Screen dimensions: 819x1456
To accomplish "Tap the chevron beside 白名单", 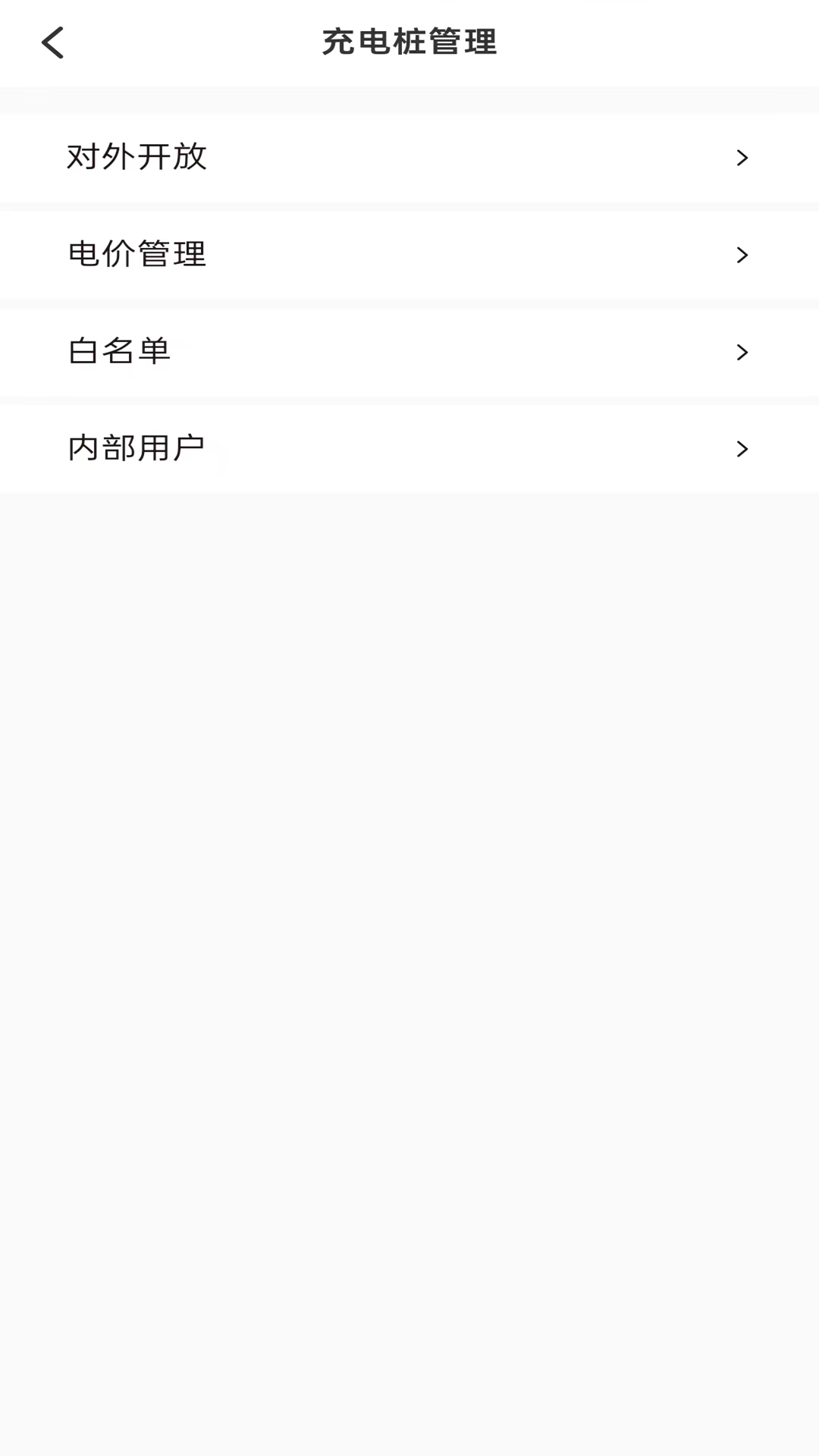I will coord(742,352).
